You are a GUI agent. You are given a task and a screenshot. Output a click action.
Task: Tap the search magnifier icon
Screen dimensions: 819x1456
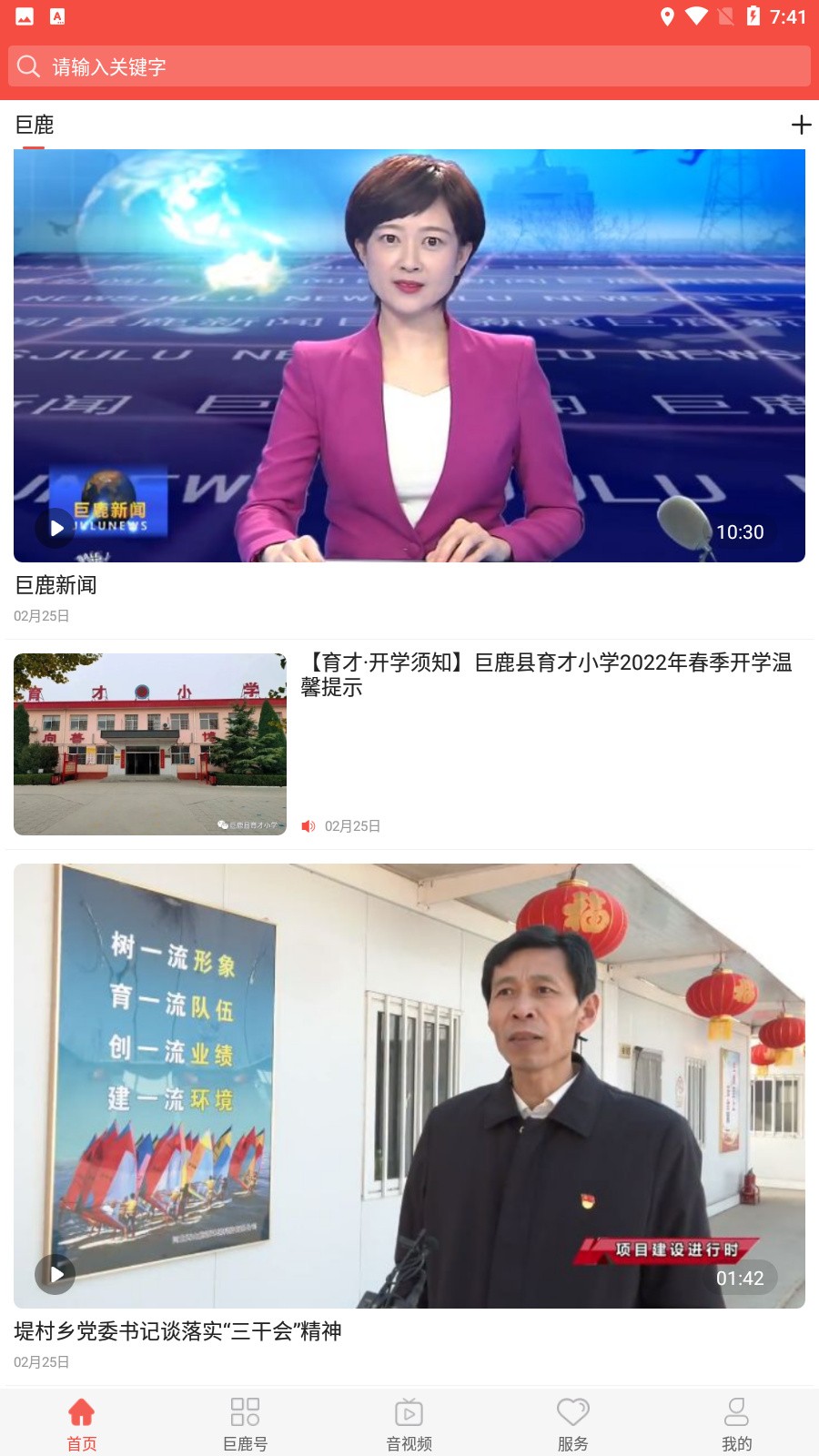click(x=28, y=66)
